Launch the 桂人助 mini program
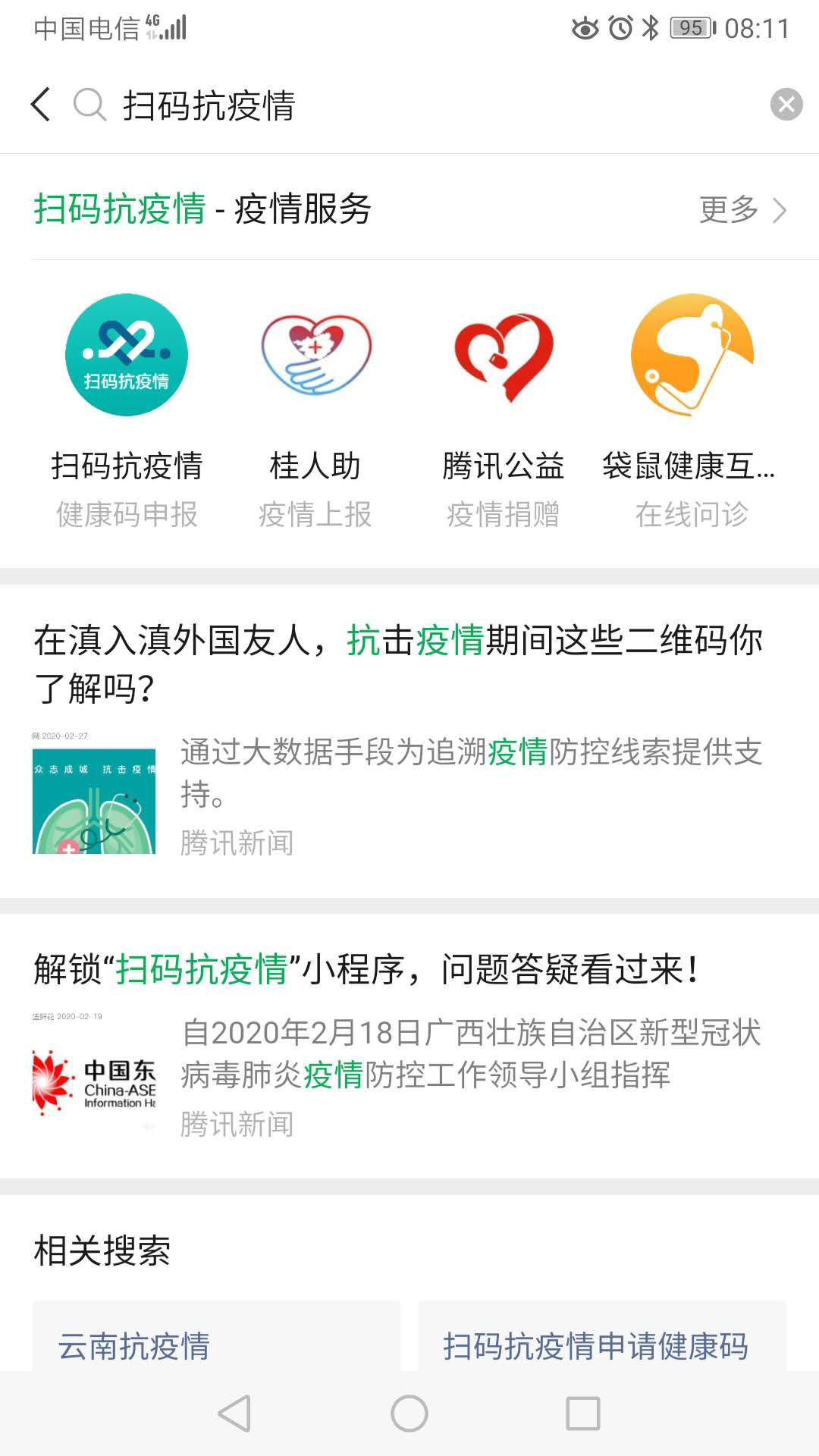 pyautogui.click(x=315, y=409)
